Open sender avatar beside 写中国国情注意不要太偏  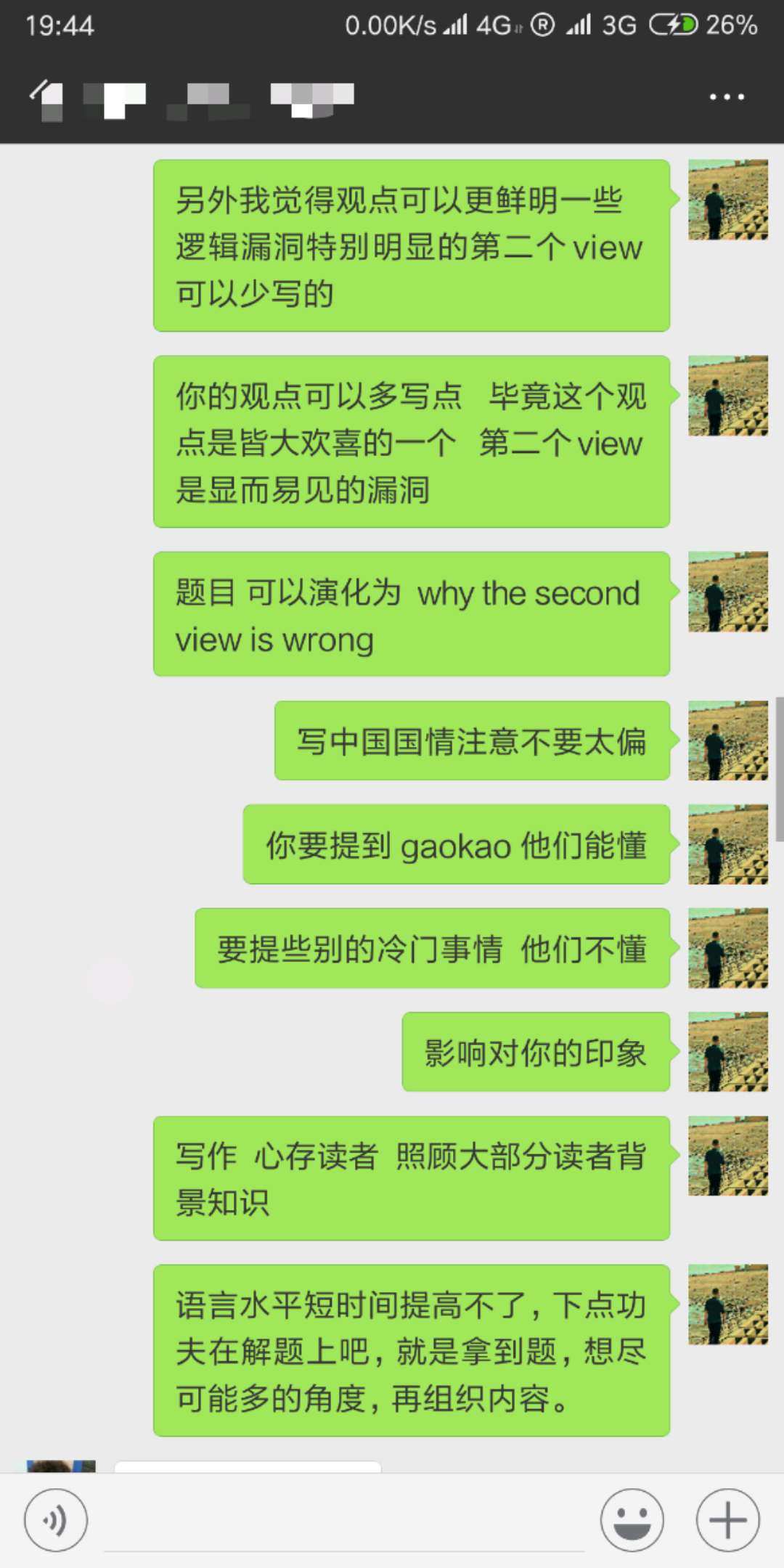pyautogui.click(x=727, y=740)
